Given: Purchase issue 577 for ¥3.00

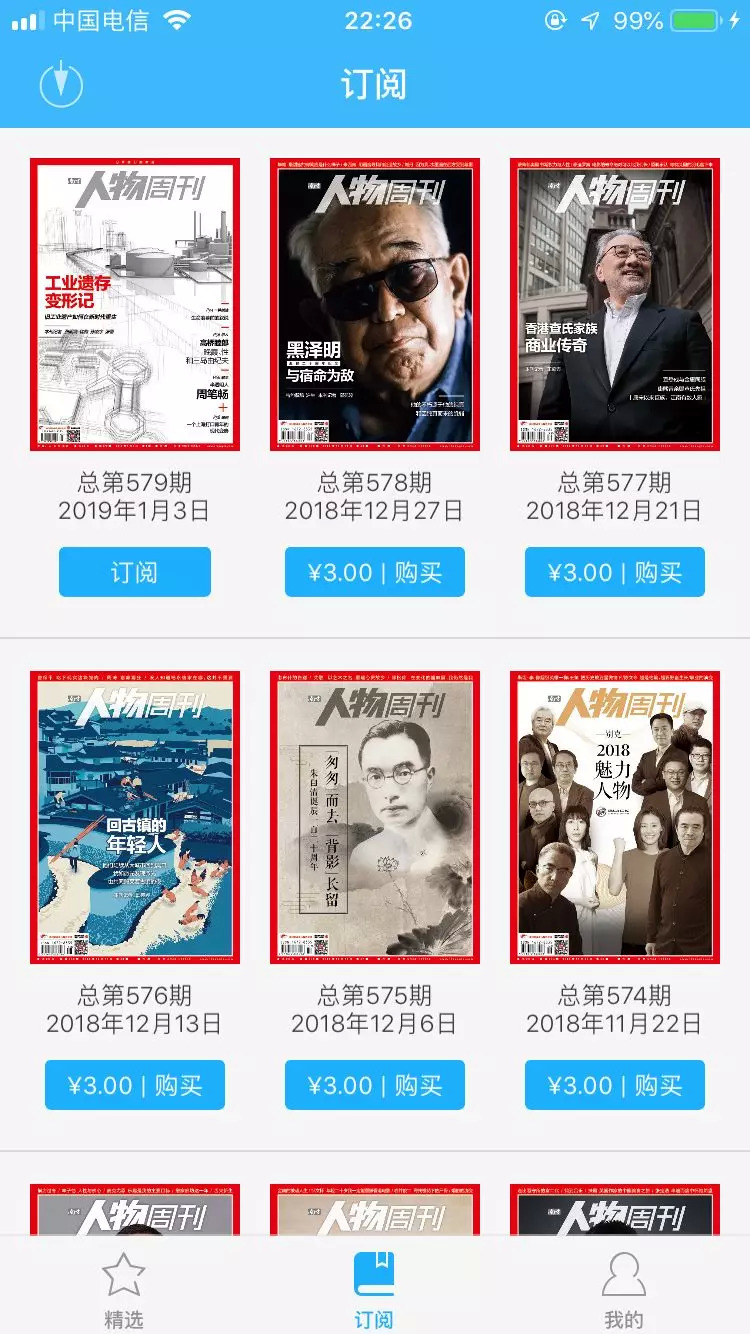Looking at the screenshot, I should click(615, 572).
